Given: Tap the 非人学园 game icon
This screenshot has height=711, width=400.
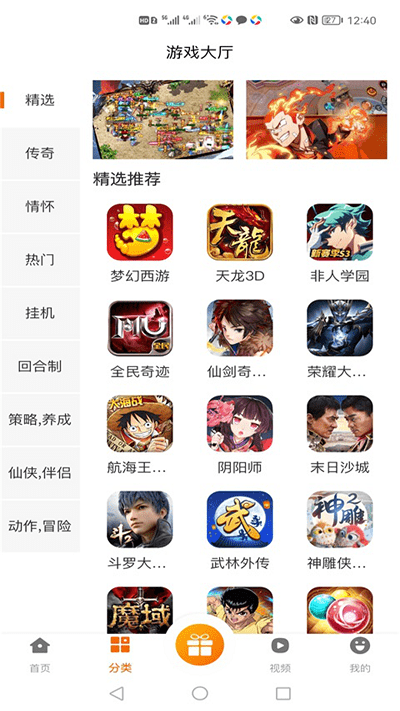Looking at the screenshot, I should point(340,232).
